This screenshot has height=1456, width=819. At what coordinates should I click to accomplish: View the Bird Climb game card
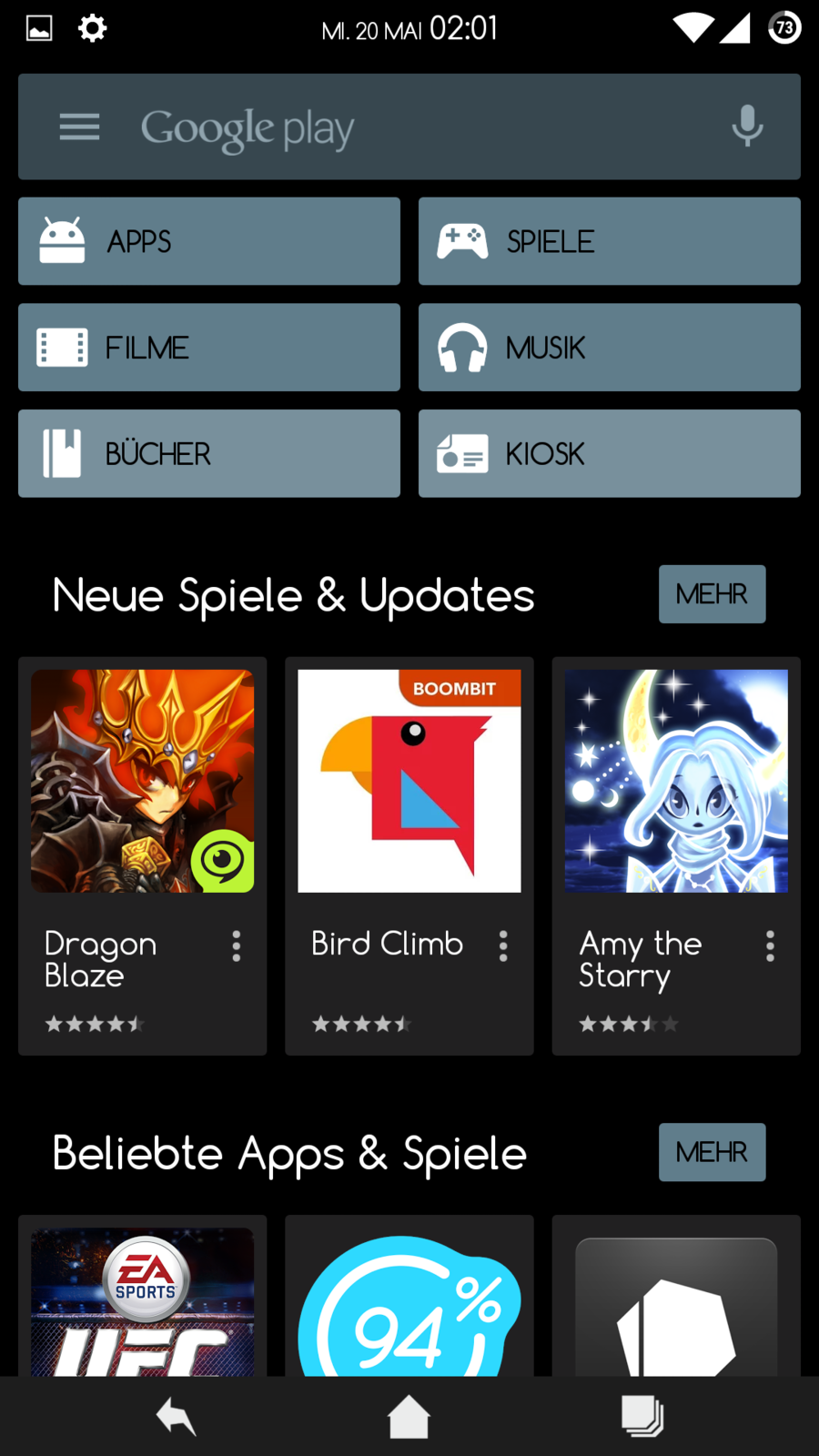[x=409, y=783]
